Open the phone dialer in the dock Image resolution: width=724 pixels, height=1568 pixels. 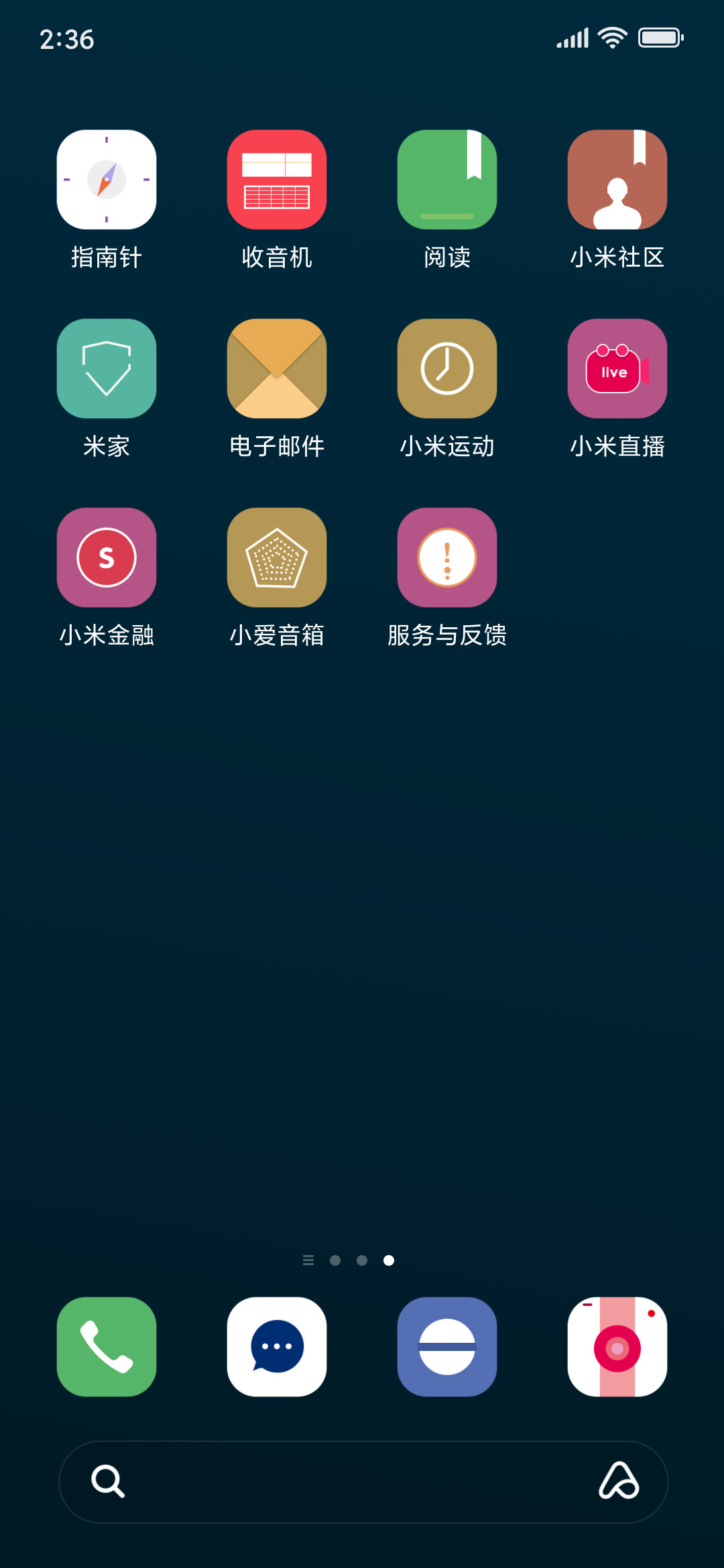[x=107, y=1347]
